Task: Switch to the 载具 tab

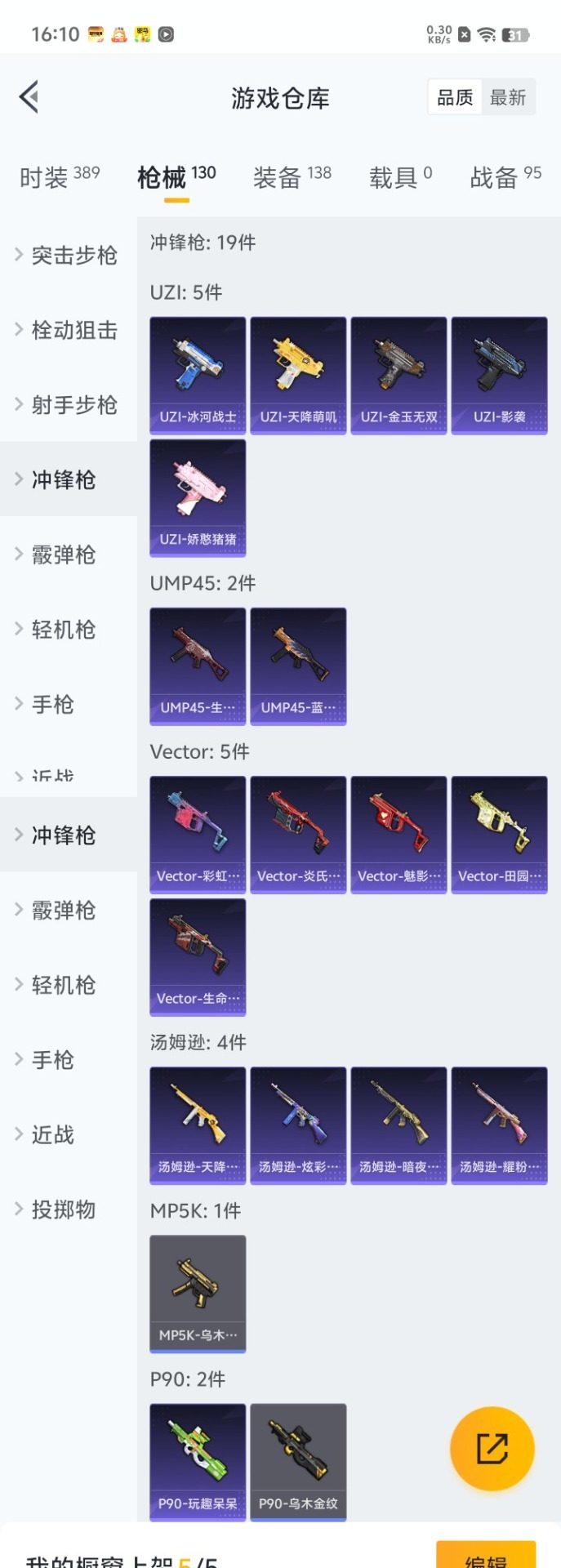Action: 400,176
